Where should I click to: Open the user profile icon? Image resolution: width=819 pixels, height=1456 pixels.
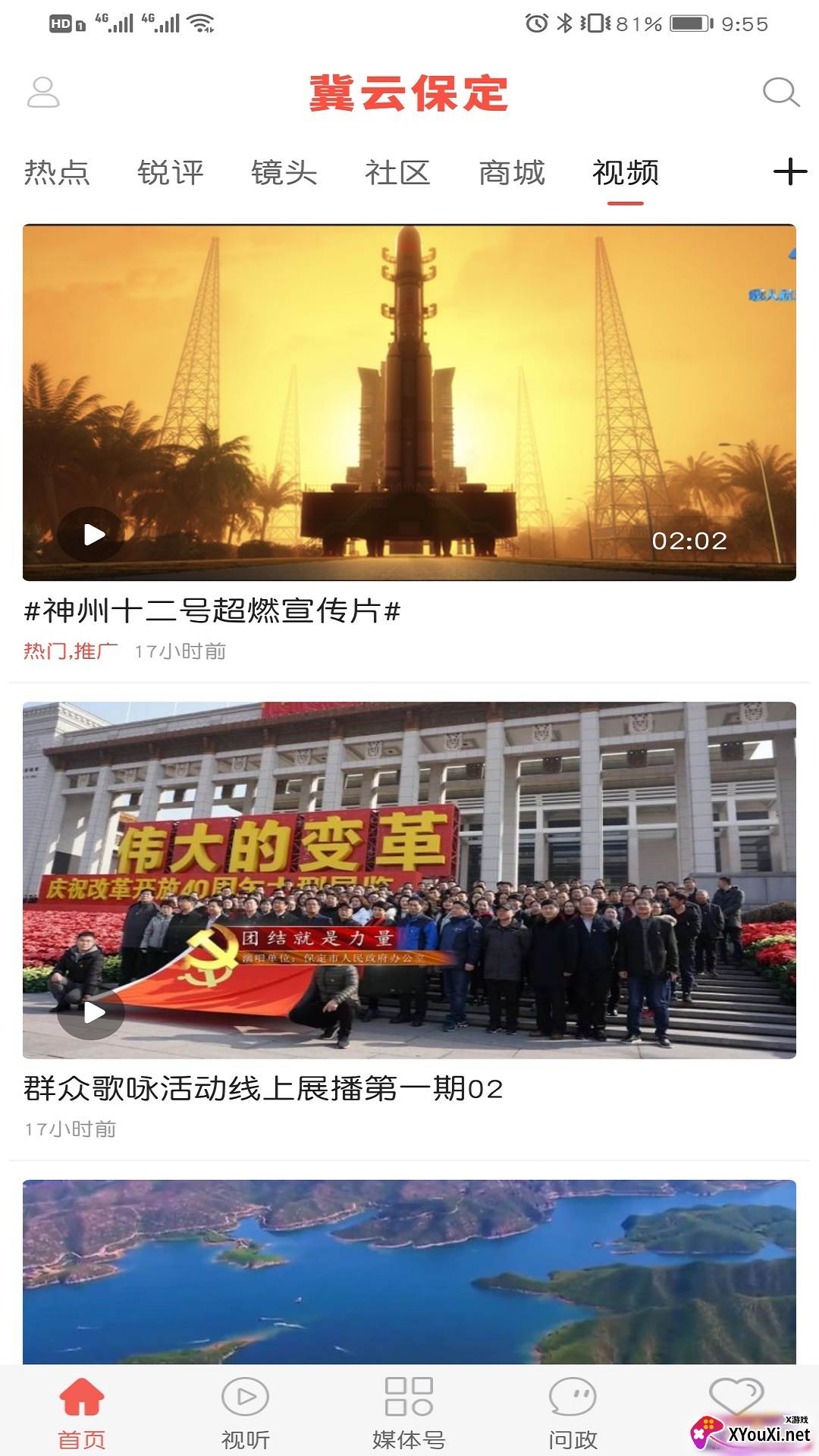pyautogui.click(x=43, y=93)
